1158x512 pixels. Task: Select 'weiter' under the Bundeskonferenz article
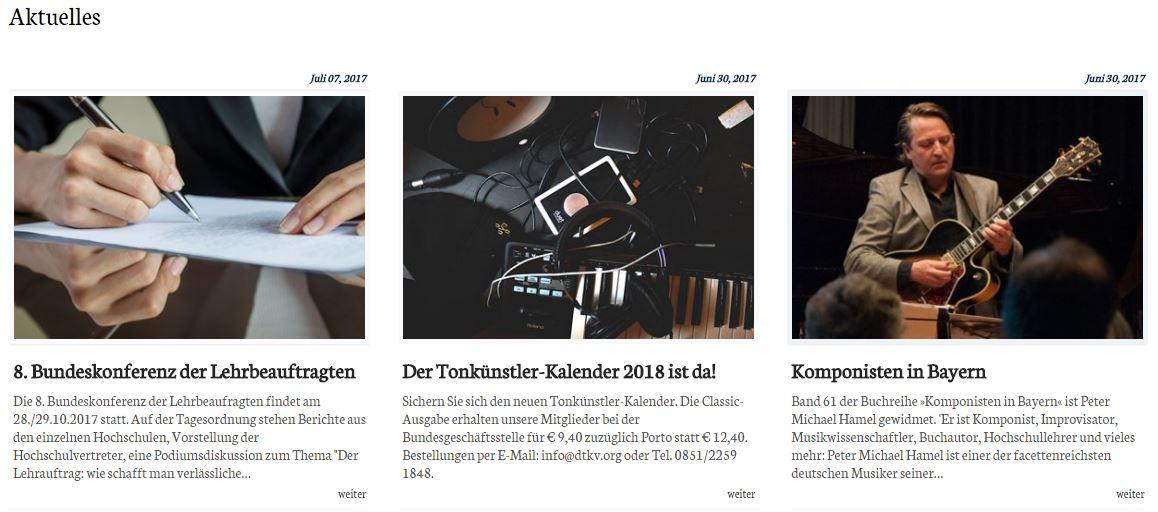pos(352,494)
